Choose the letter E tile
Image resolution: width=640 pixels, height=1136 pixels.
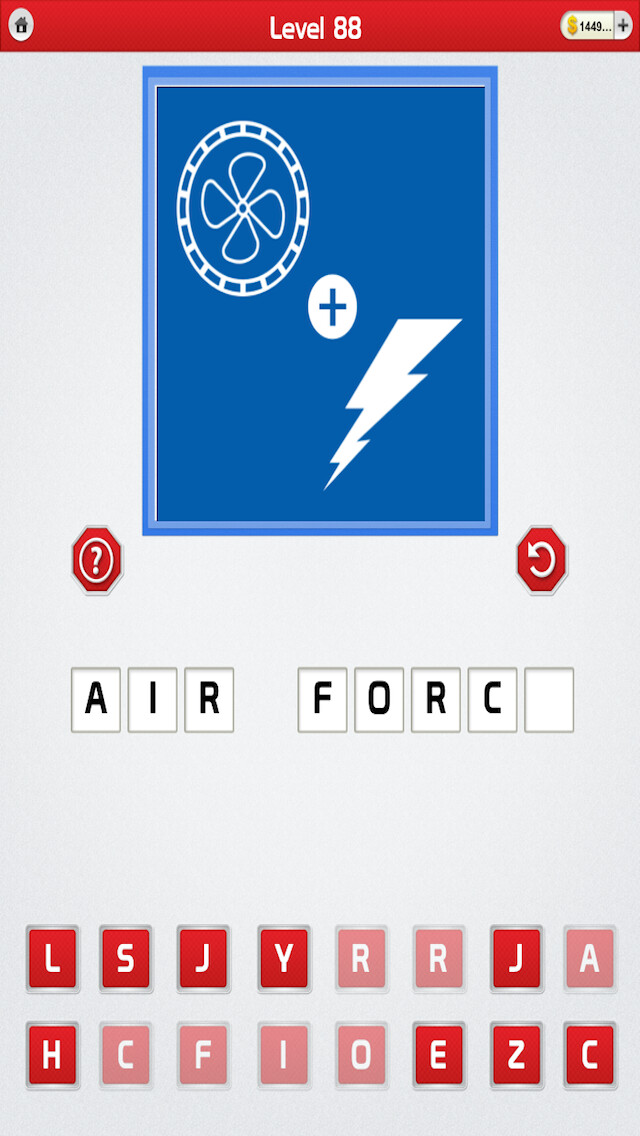pyautogui.click(x=439, y=1055)
